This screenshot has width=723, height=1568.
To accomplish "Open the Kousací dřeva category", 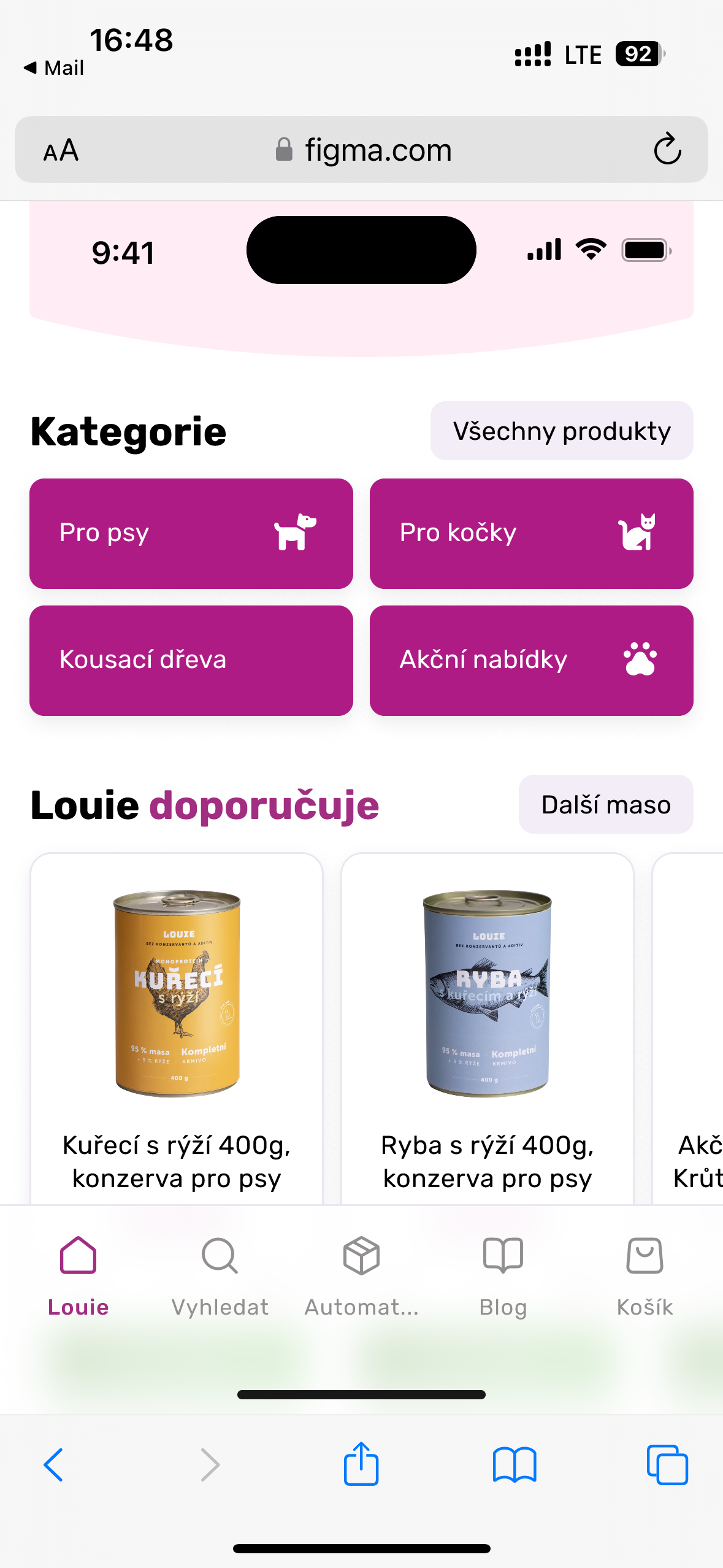I will click(191, 661).
